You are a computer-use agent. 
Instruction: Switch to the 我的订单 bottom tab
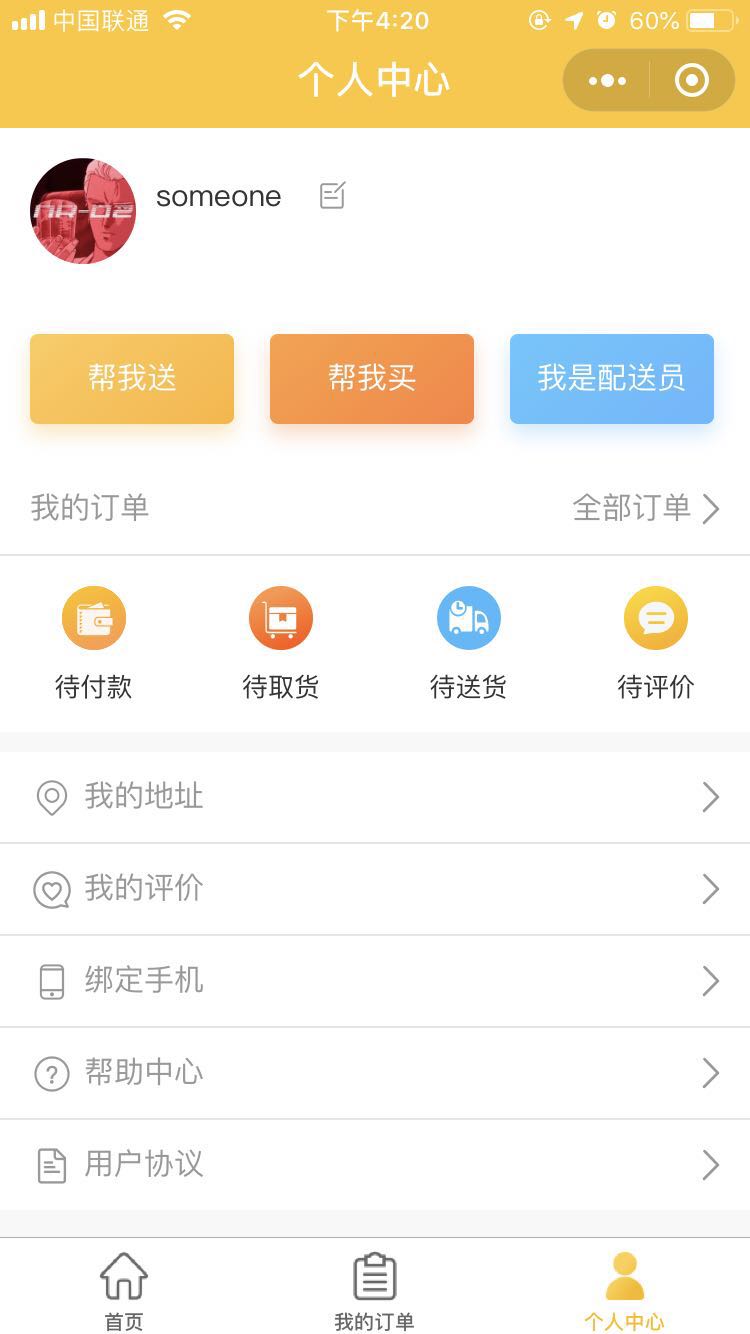374,1290
